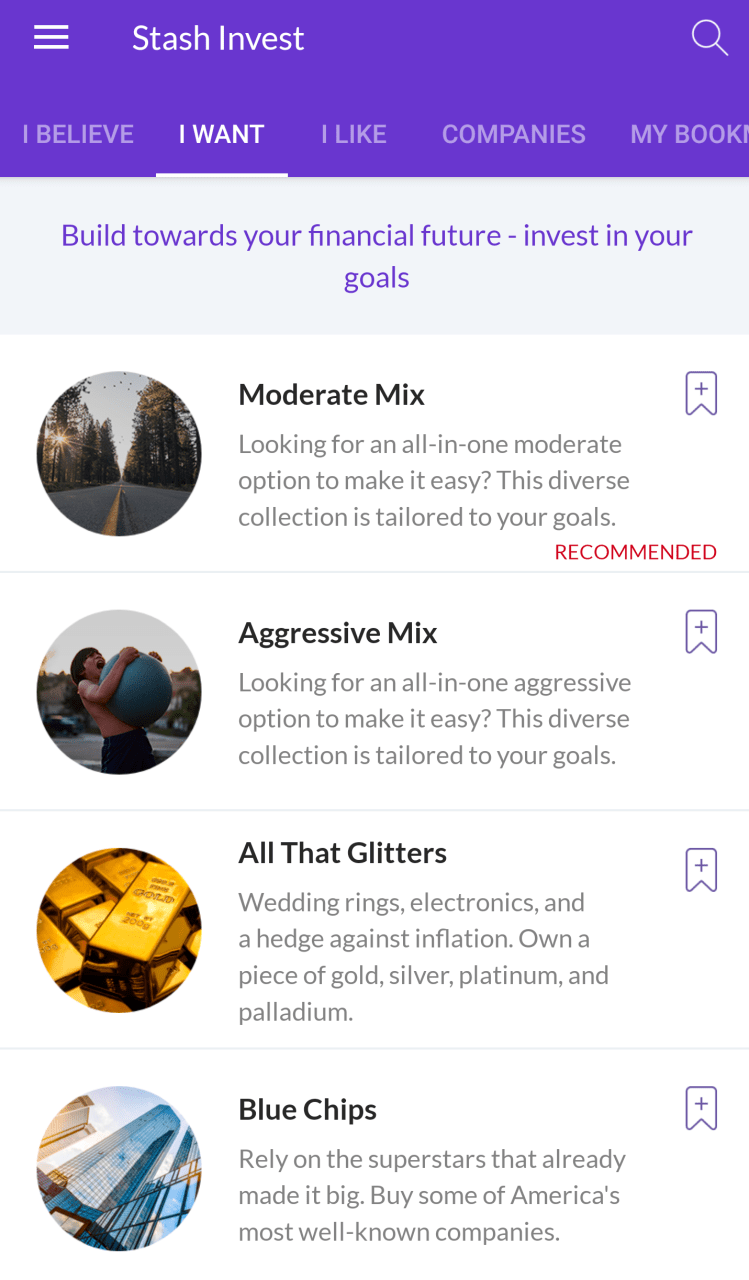749x1280 pixels.
Task: Open the Moderate Mix investment
Action: pos(331,395)
